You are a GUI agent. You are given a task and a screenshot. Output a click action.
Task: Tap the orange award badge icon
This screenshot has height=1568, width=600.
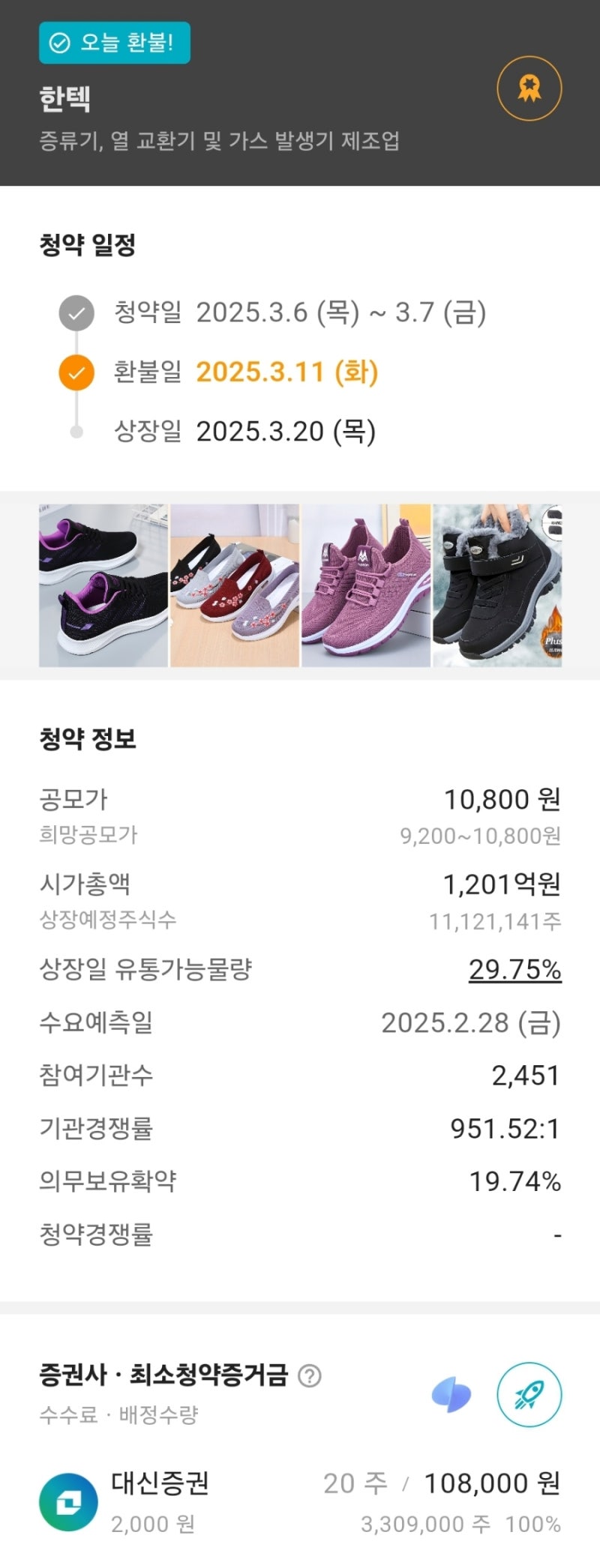529,88
